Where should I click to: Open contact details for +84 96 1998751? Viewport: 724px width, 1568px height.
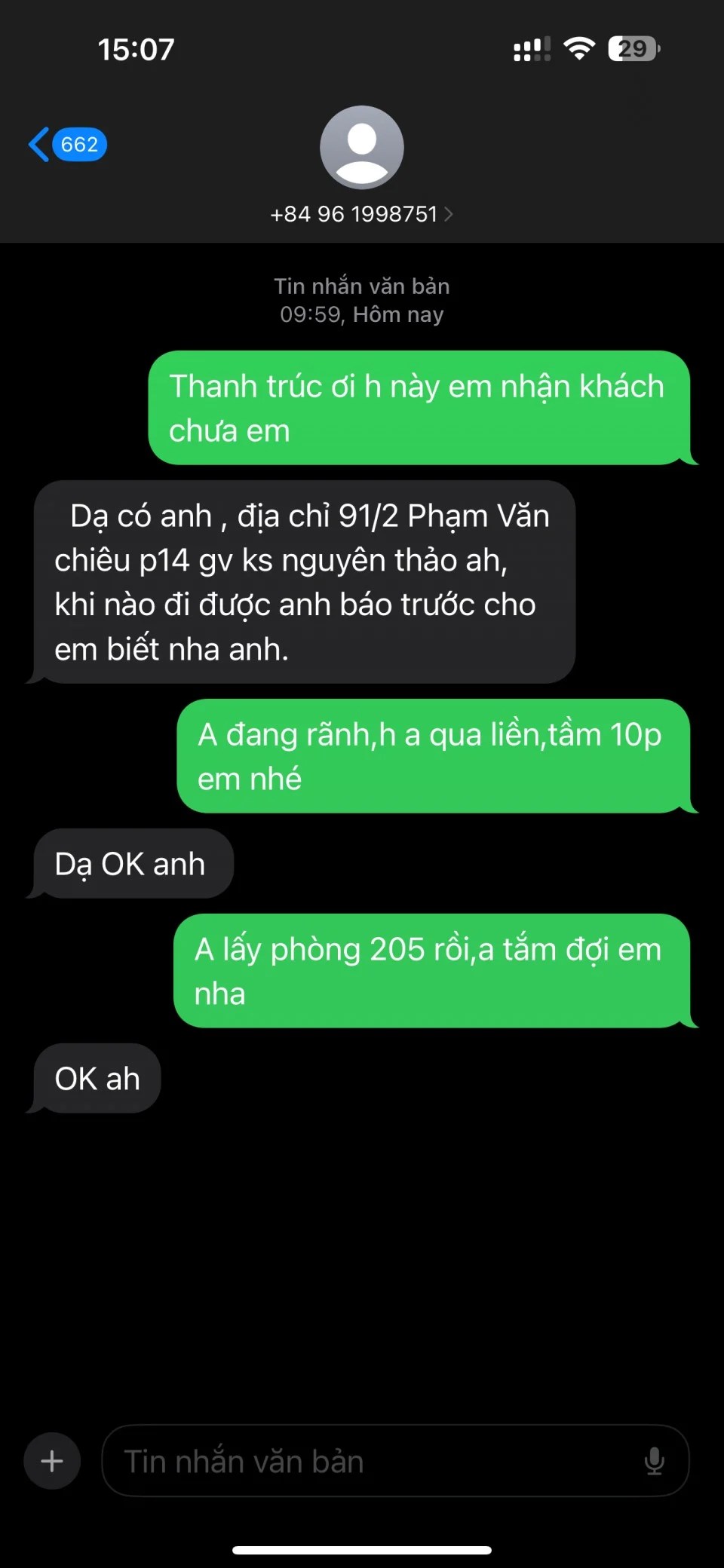point(361,214)
